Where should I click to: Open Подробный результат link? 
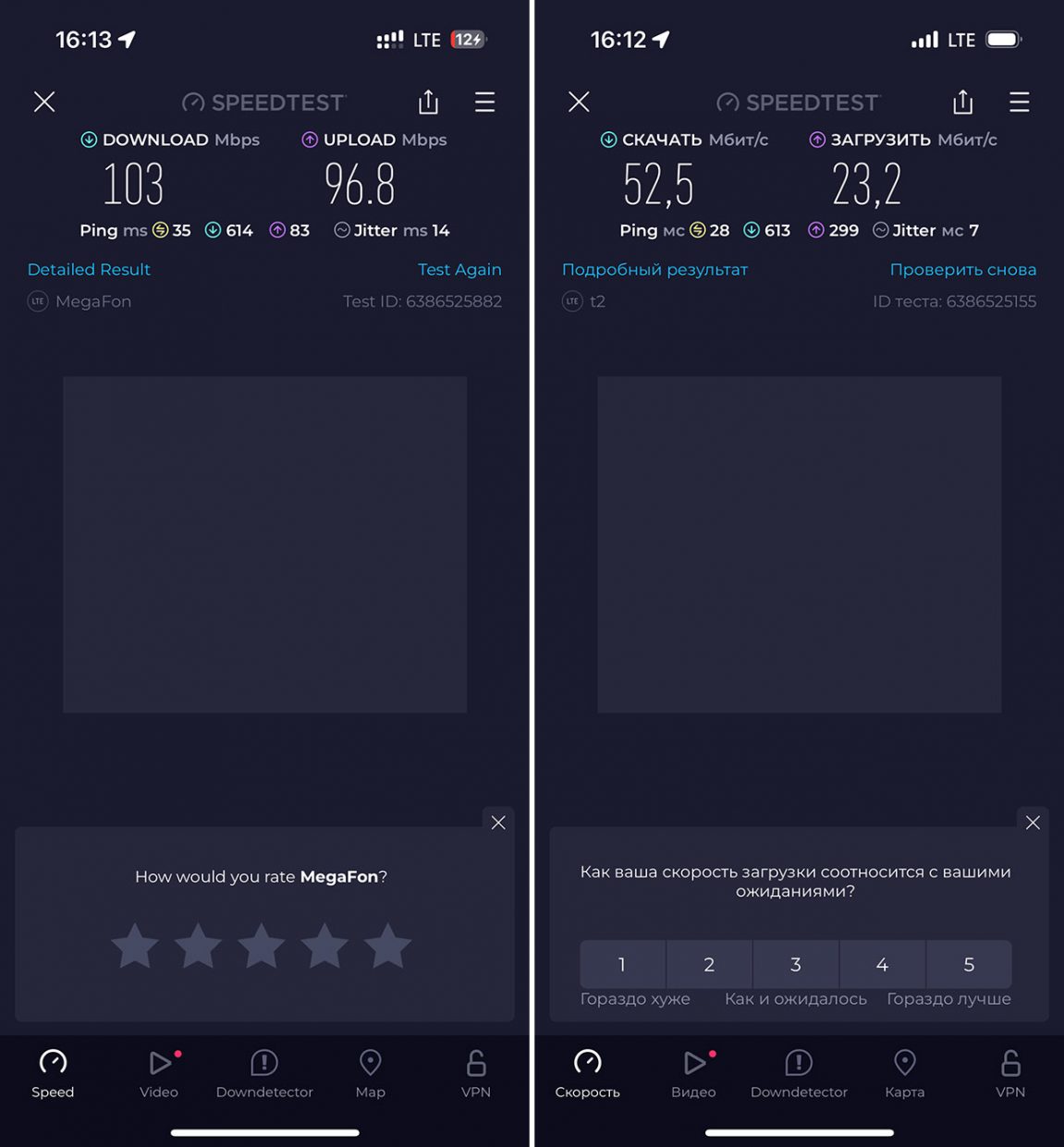click(x=654, y=270)
